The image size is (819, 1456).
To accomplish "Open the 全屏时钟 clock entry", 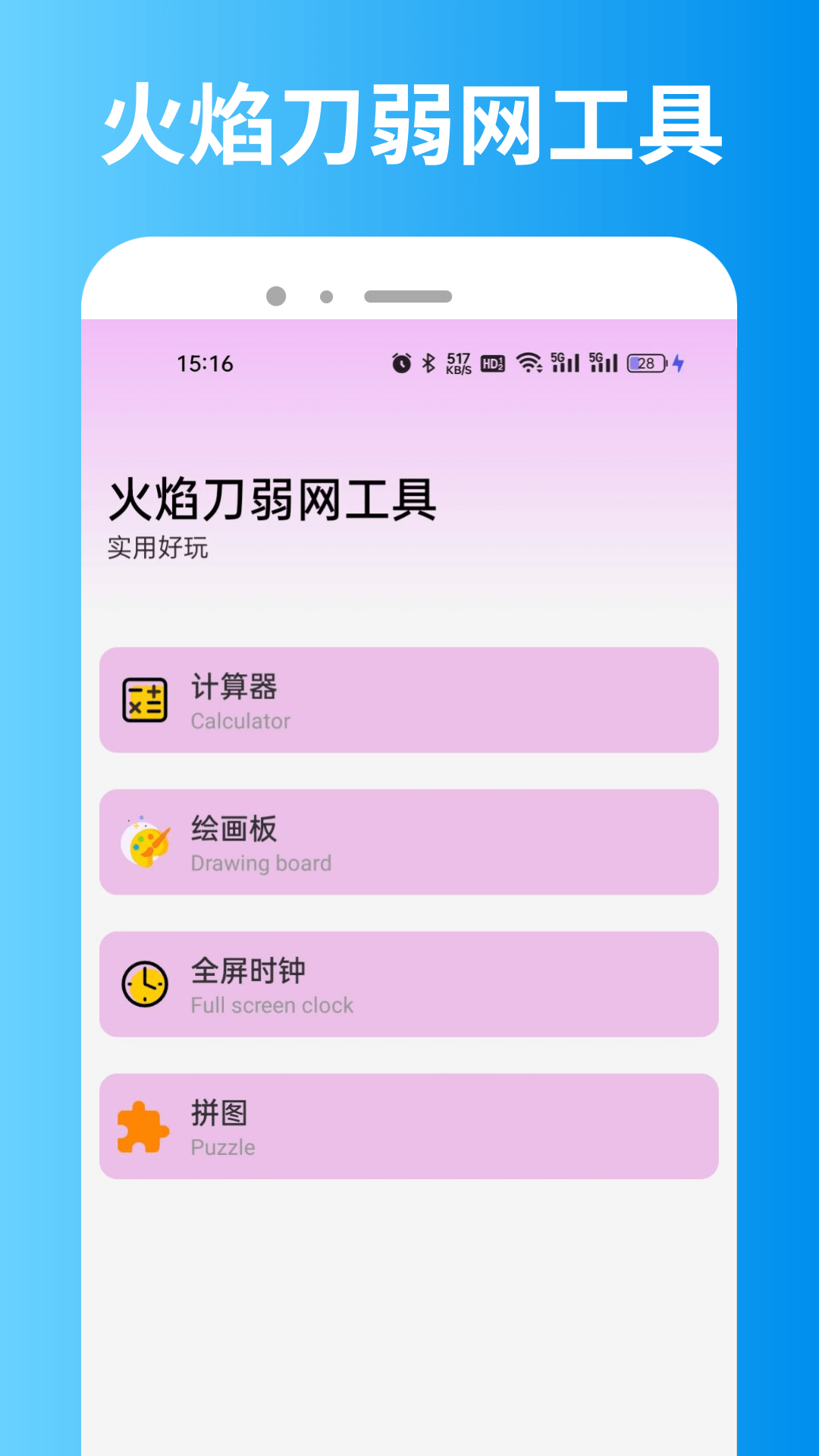I will pos(409,984).
